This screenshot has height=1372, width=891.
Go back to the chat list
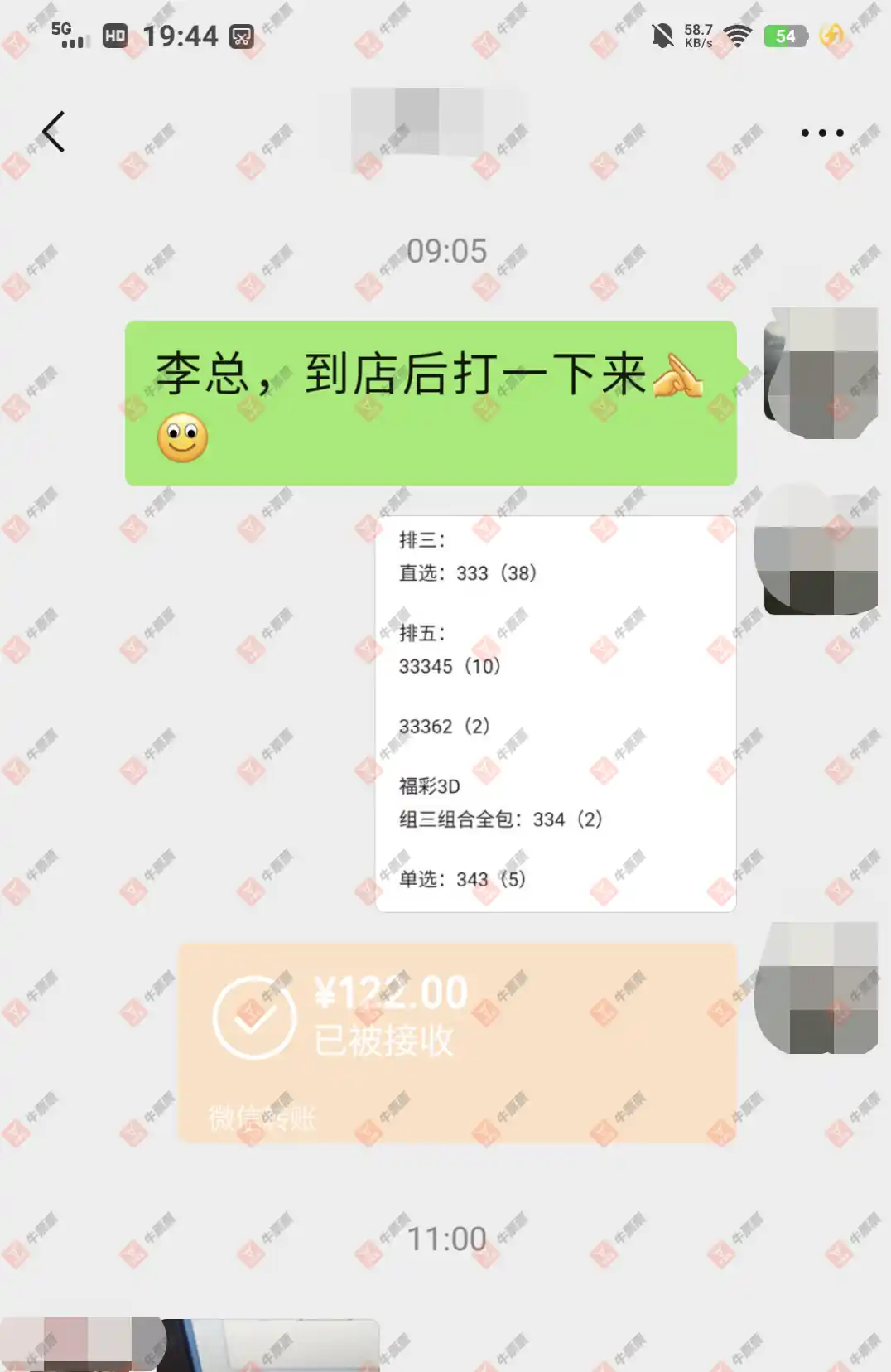[x=54, y=133]
